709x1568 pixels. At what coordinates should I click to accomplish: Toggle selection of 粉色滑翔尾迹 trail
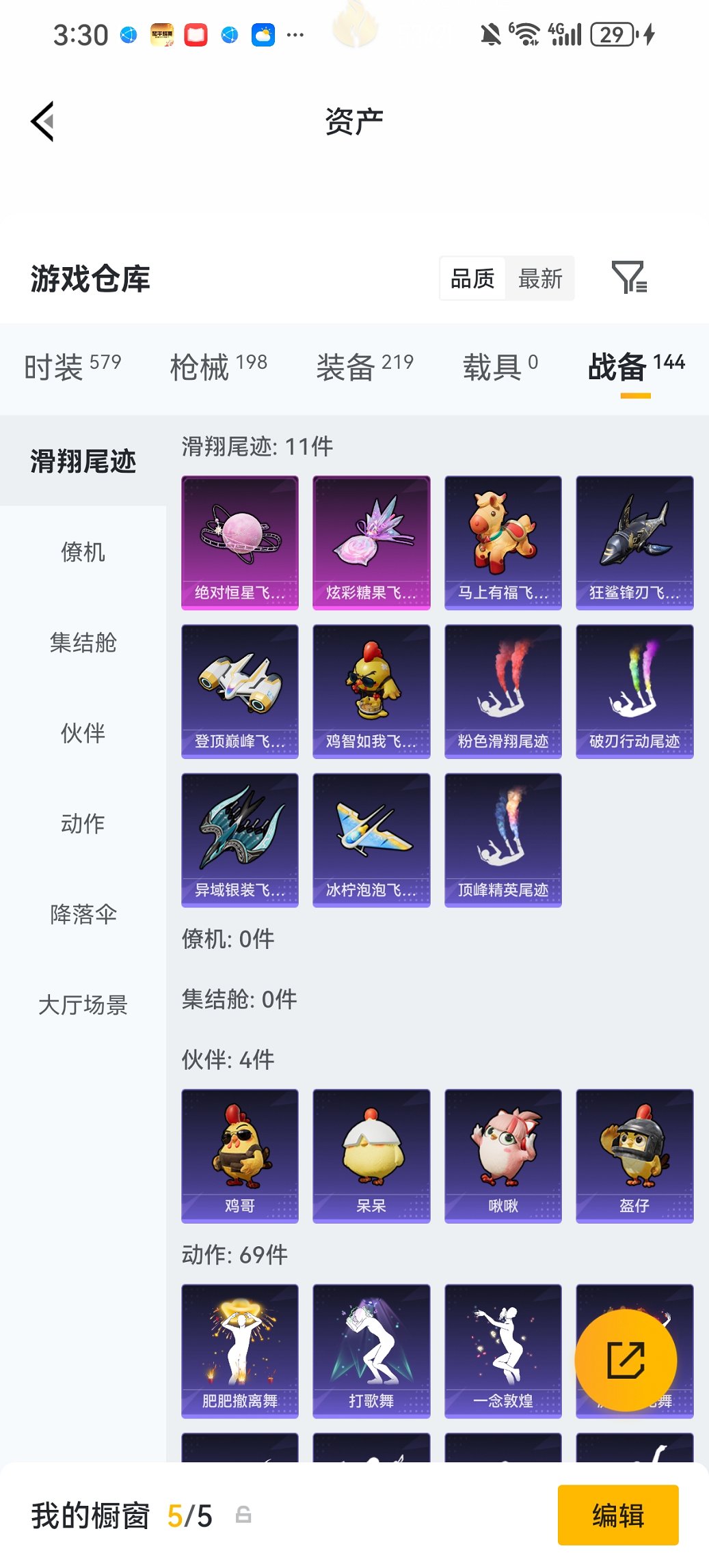point(503,690)
